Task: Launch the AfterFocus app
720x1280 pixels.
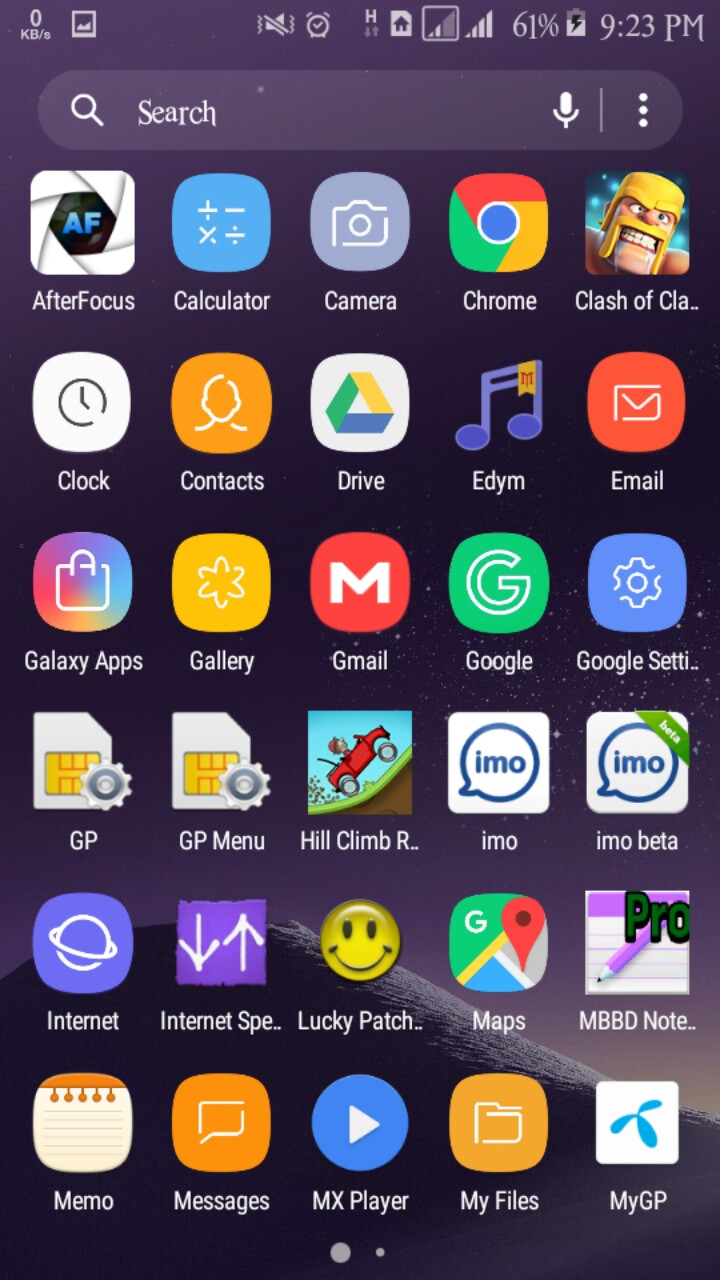Action: 83,223
